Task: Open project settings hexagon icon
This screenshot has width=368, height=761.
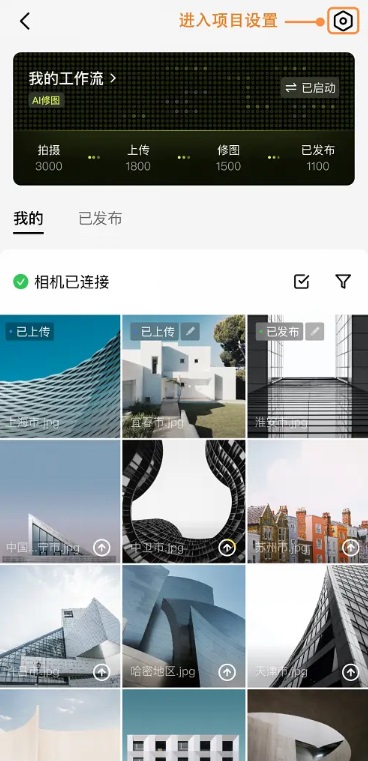Action: click(343, 21)
